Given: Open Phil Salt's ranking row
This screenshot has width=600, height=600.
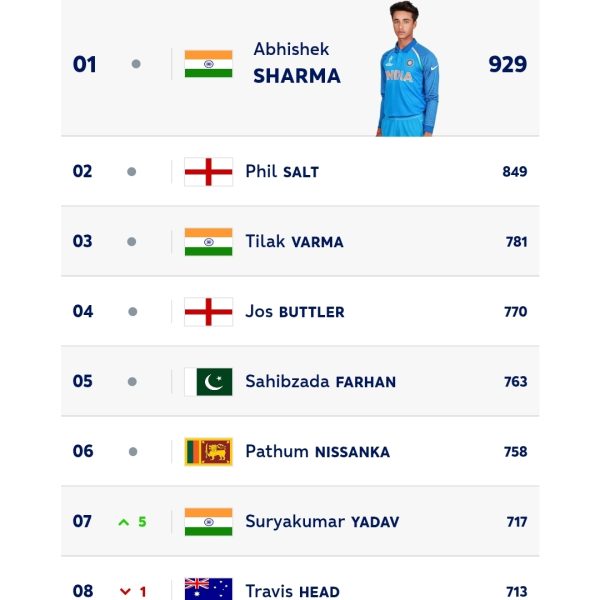Looking at the screenshot, I should point(282,171).
